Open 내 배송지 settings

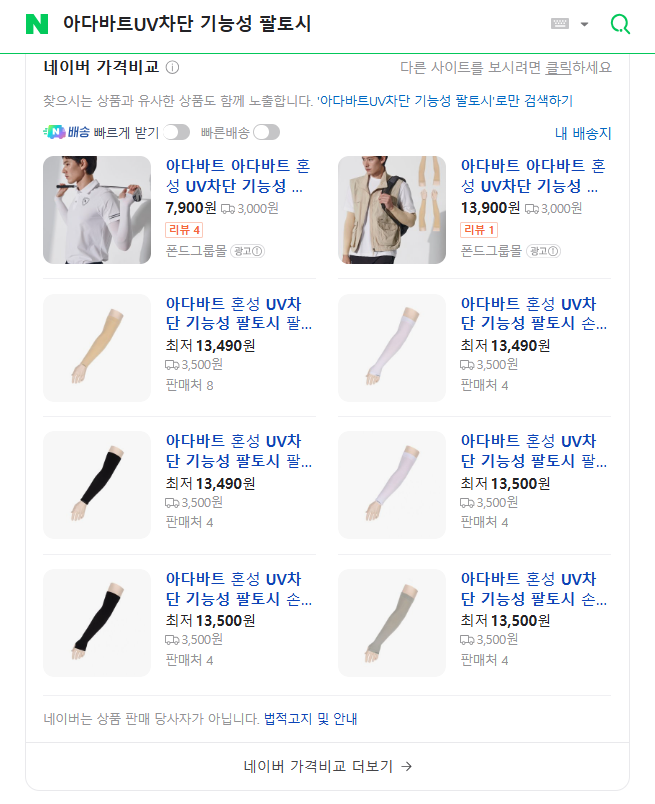point(583,133)
